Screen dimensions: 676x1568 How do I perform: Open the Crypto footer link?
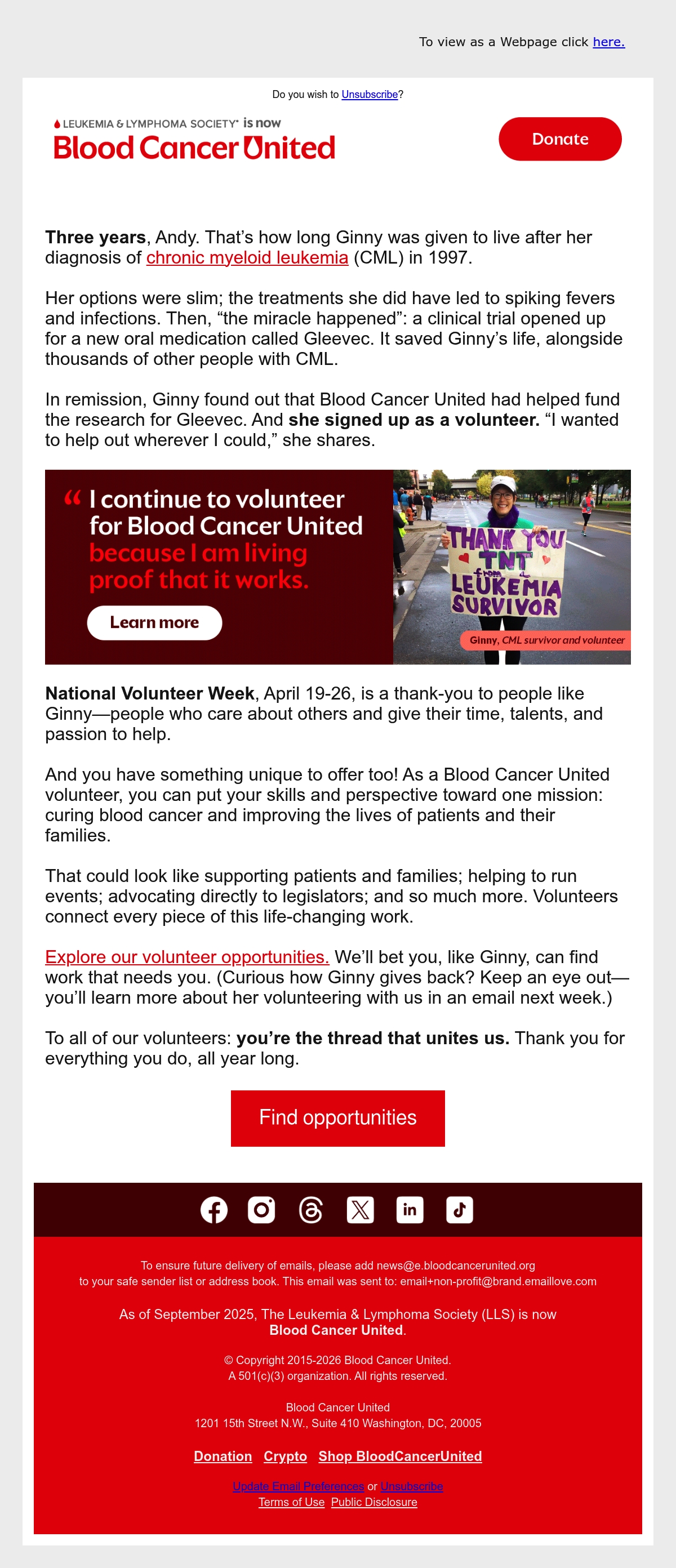285,1456
